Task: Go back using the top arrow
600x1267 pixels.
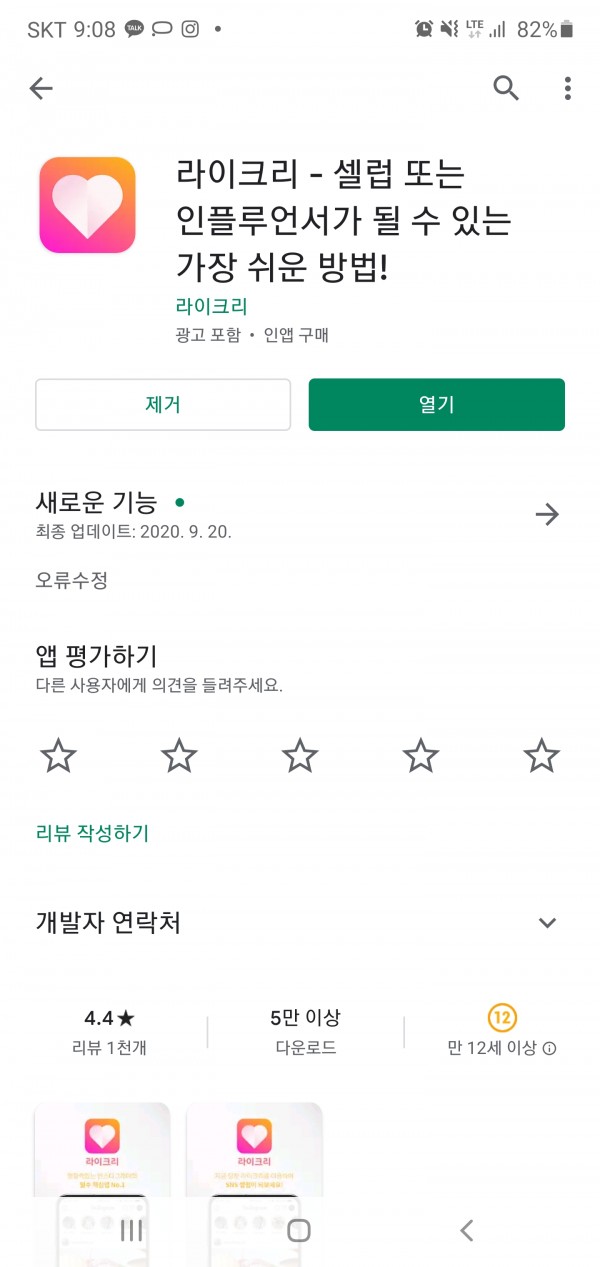Action: pyautogui.click(x=41, y=89)
